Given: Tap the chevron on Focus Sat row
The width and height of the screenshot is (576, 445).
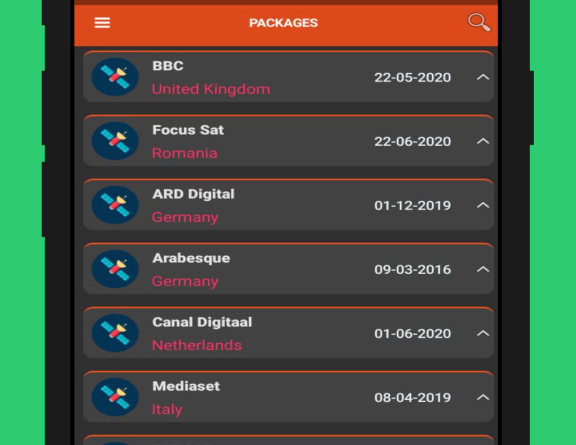Looking at the screenshot, I should coord(483,141).
